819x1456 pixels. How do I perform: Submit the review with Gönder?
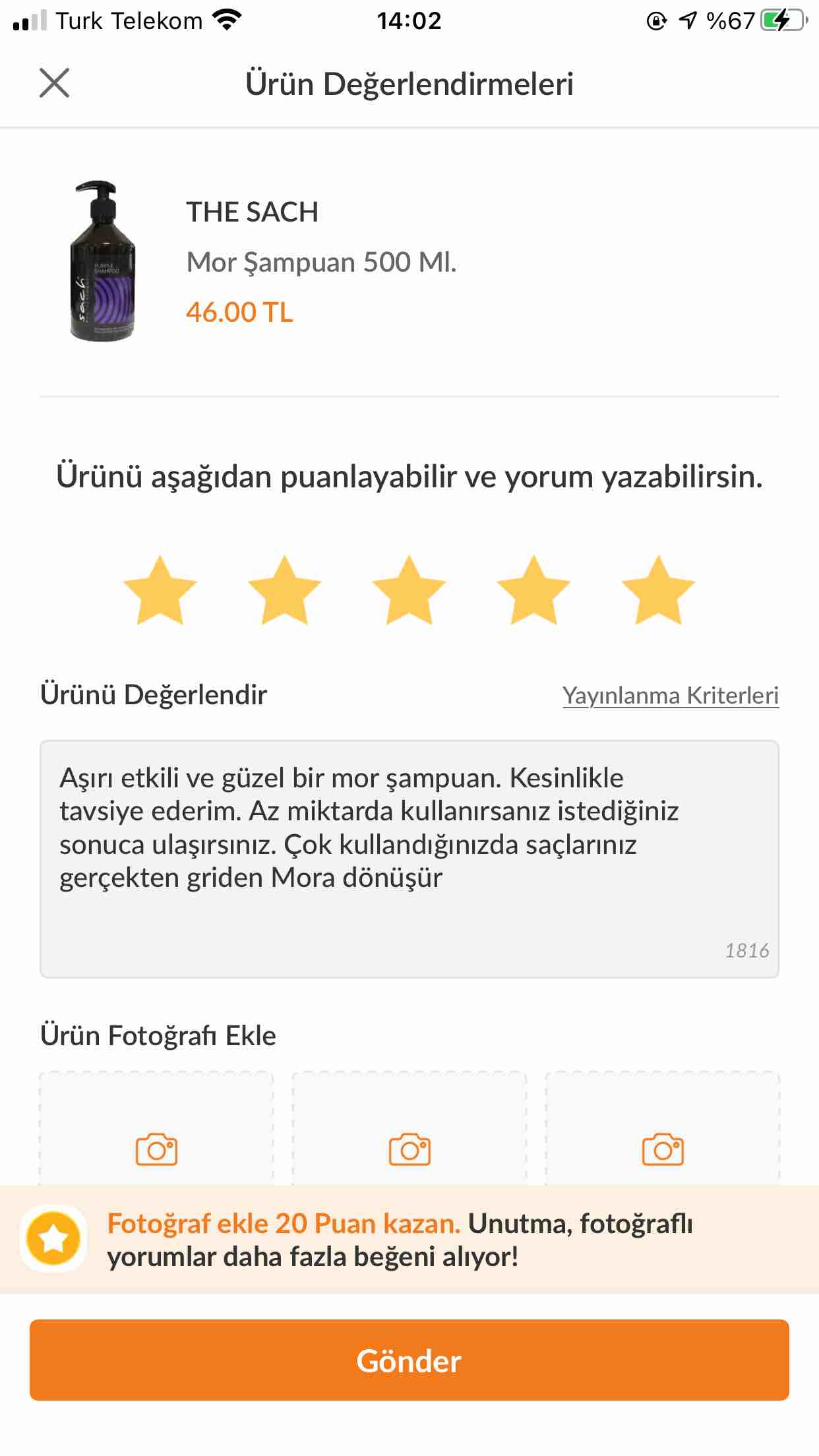point(409,1360)
